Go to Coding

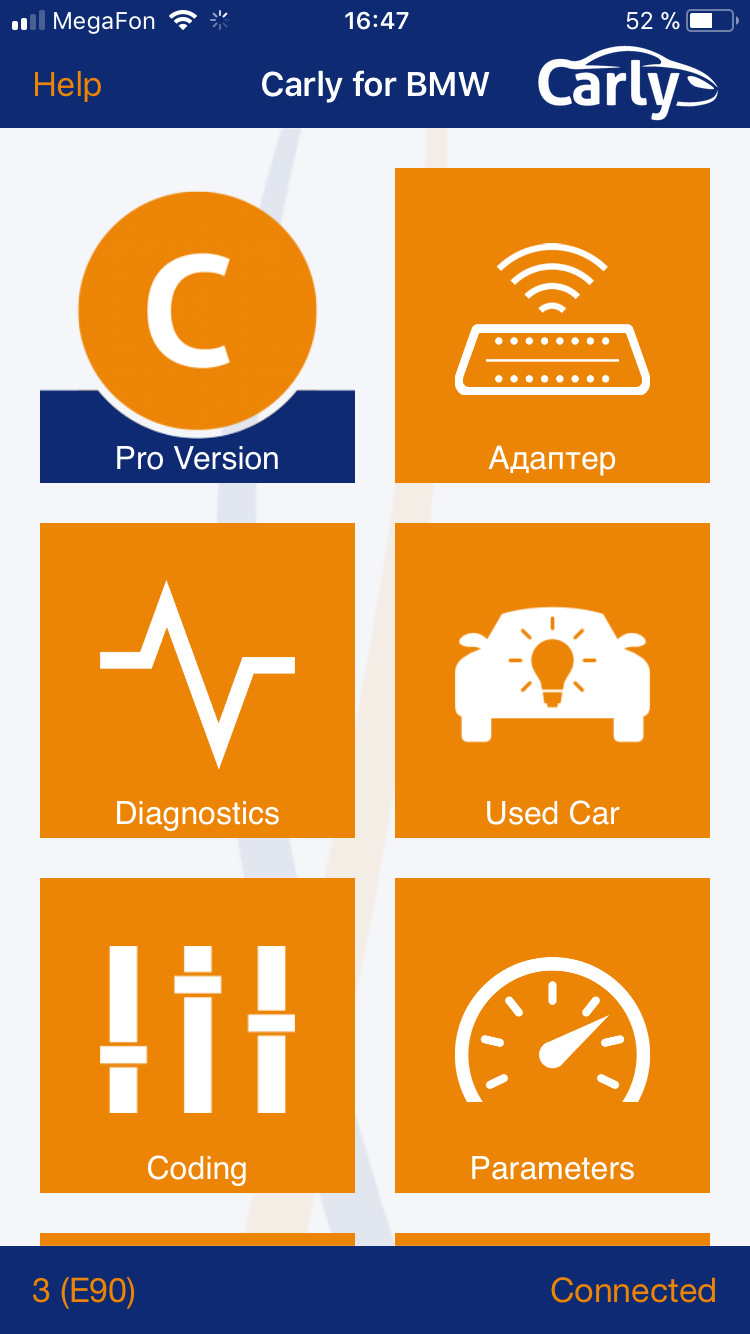(197, 1035)
